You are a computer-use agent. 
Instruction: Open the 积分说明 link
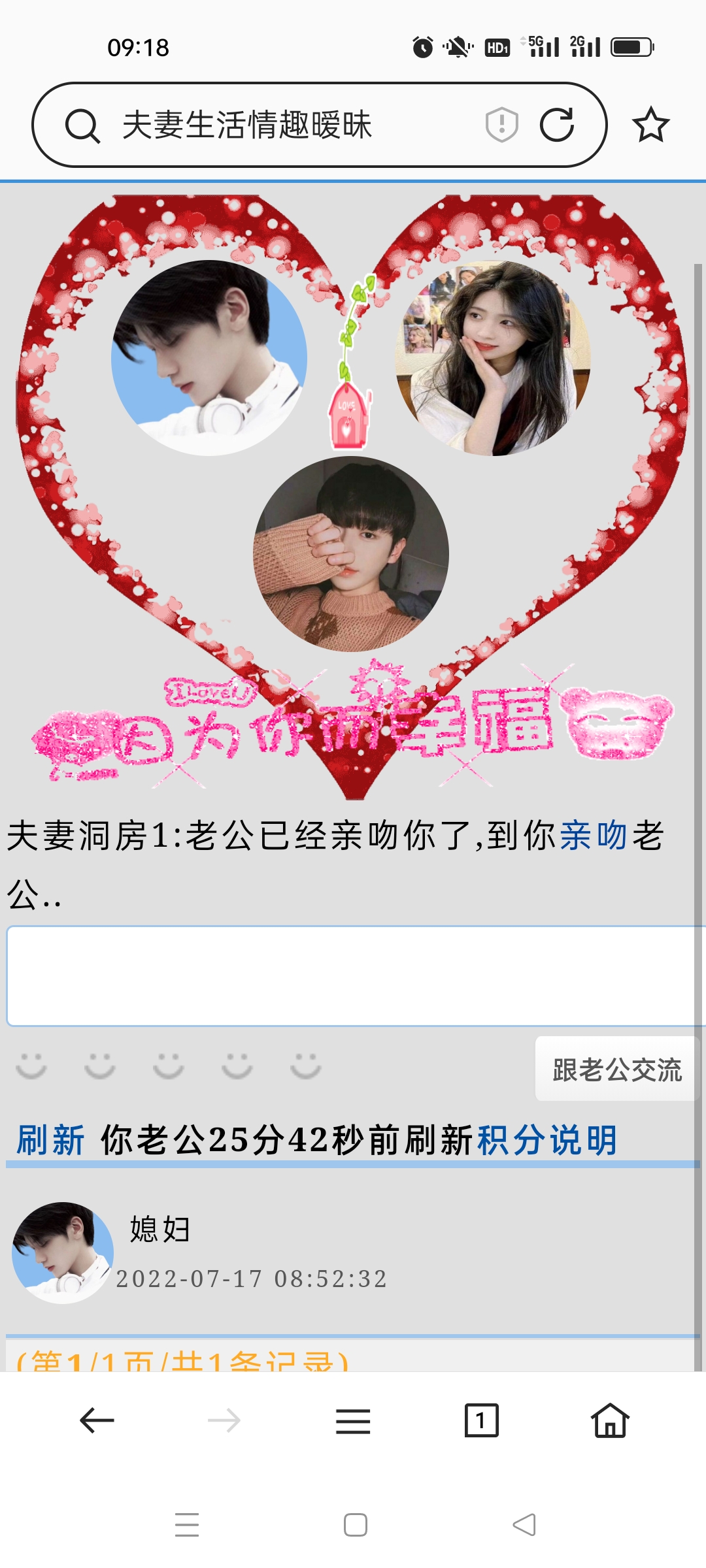click(x=547, y=1141)
